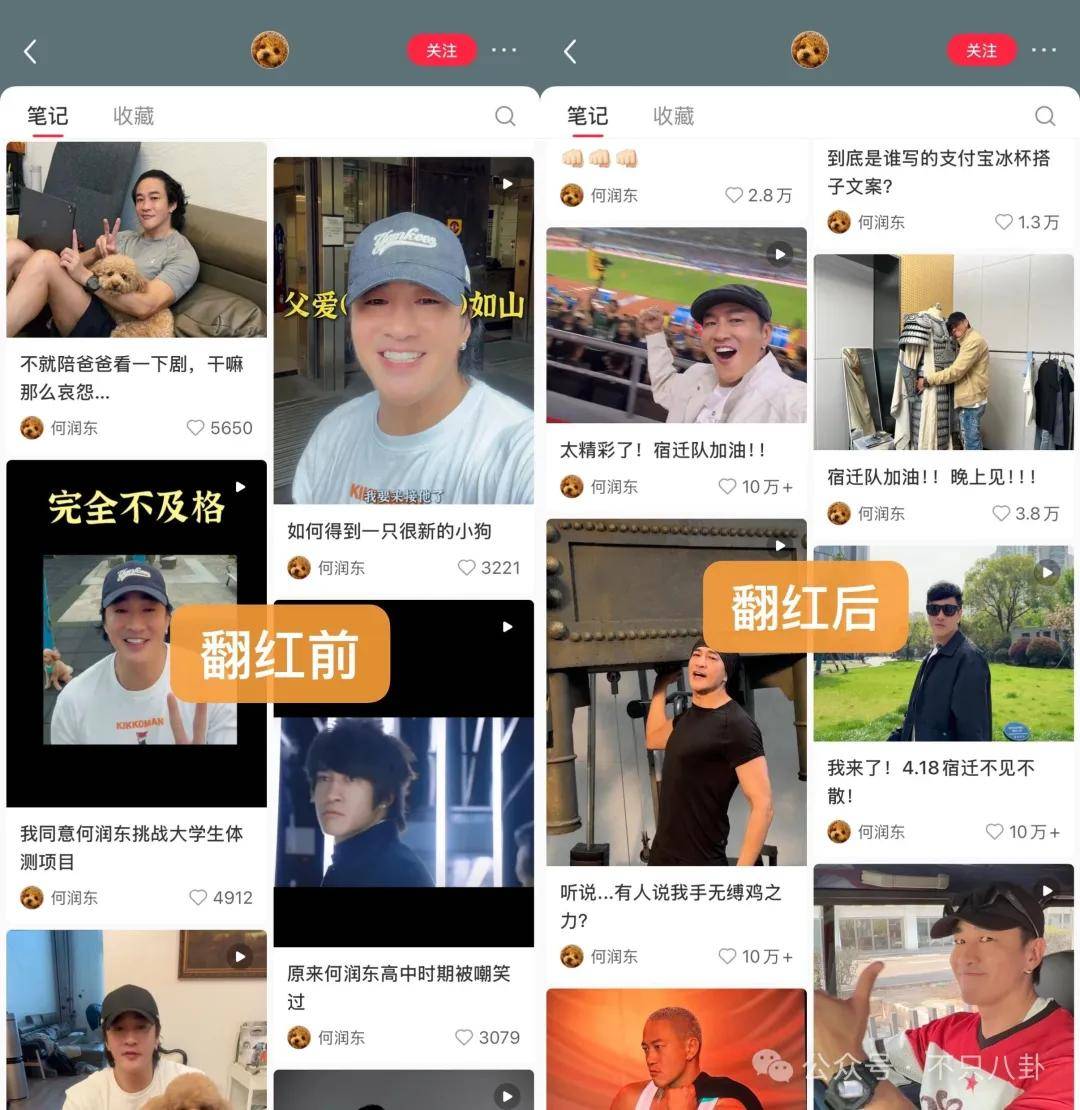Tap the profile avatar at the top

point(270,50)
